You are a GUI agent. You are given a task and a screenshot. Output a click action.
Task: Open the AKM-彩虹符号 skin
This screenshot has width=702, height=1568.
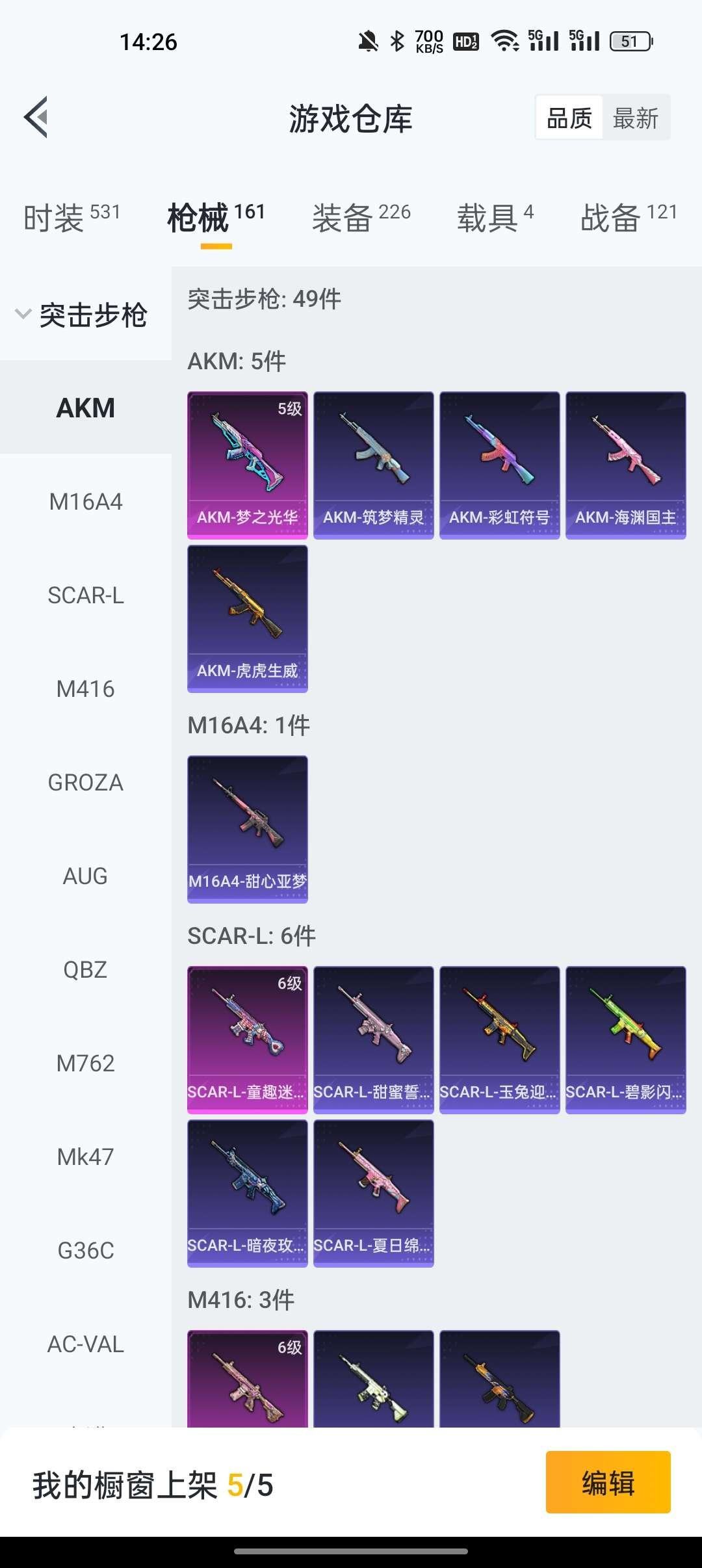pyautogui.click(x=499, y=465)
